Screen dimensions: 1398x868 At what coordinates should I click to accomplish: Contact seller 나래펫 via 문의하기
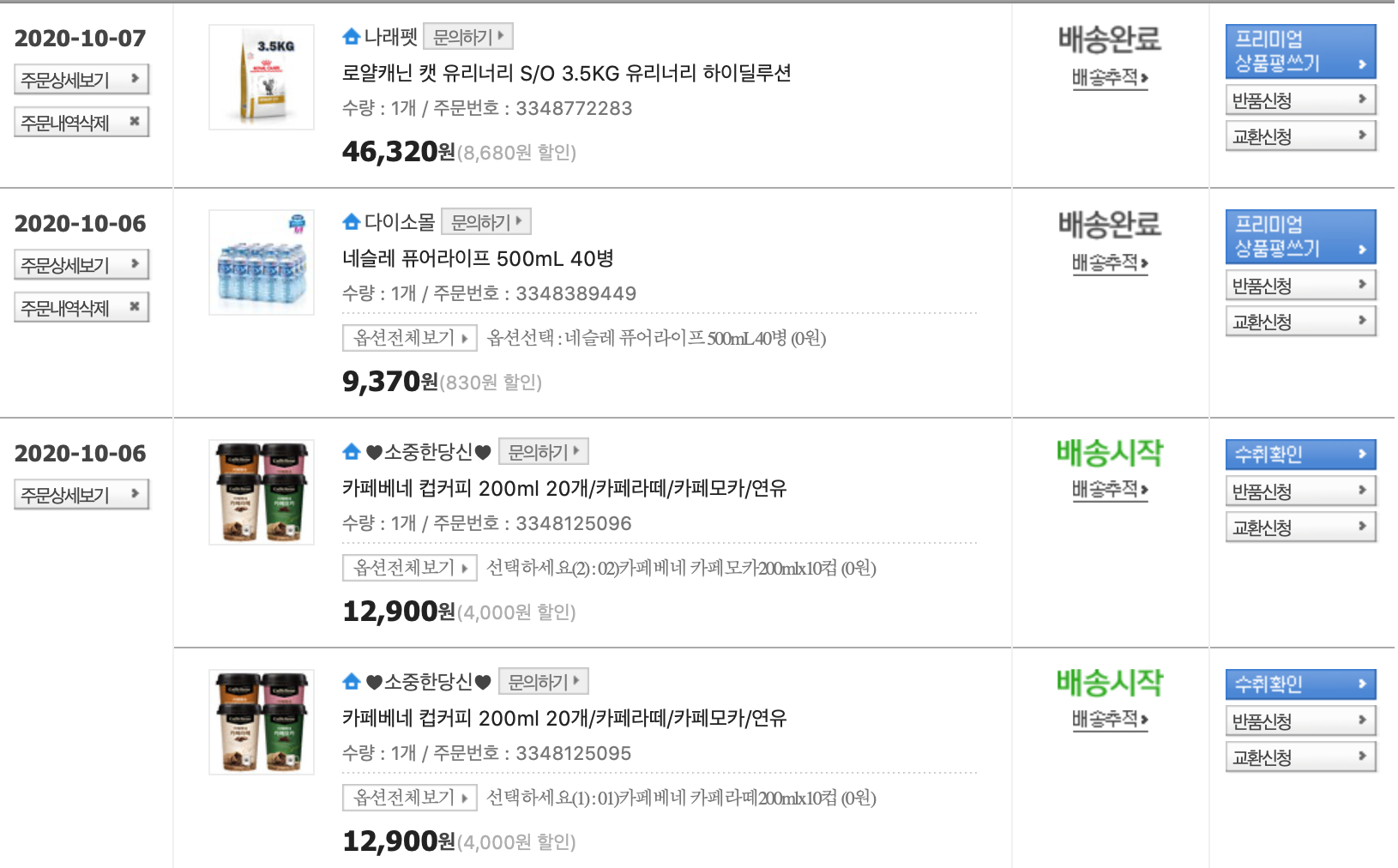tap(468, 37)
